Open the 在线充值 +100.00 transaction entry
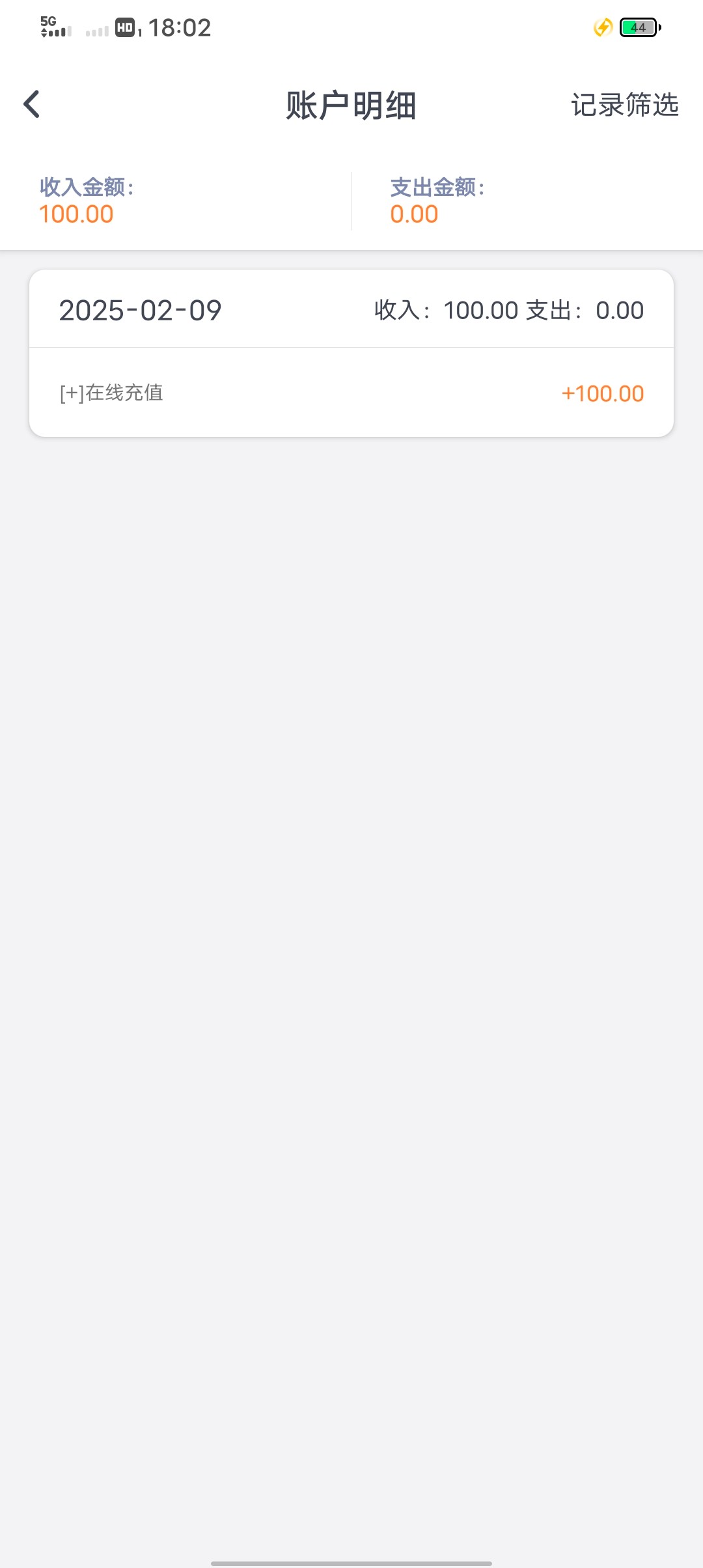This screenshot has height=1568, width=703. [x=351, y=393]
